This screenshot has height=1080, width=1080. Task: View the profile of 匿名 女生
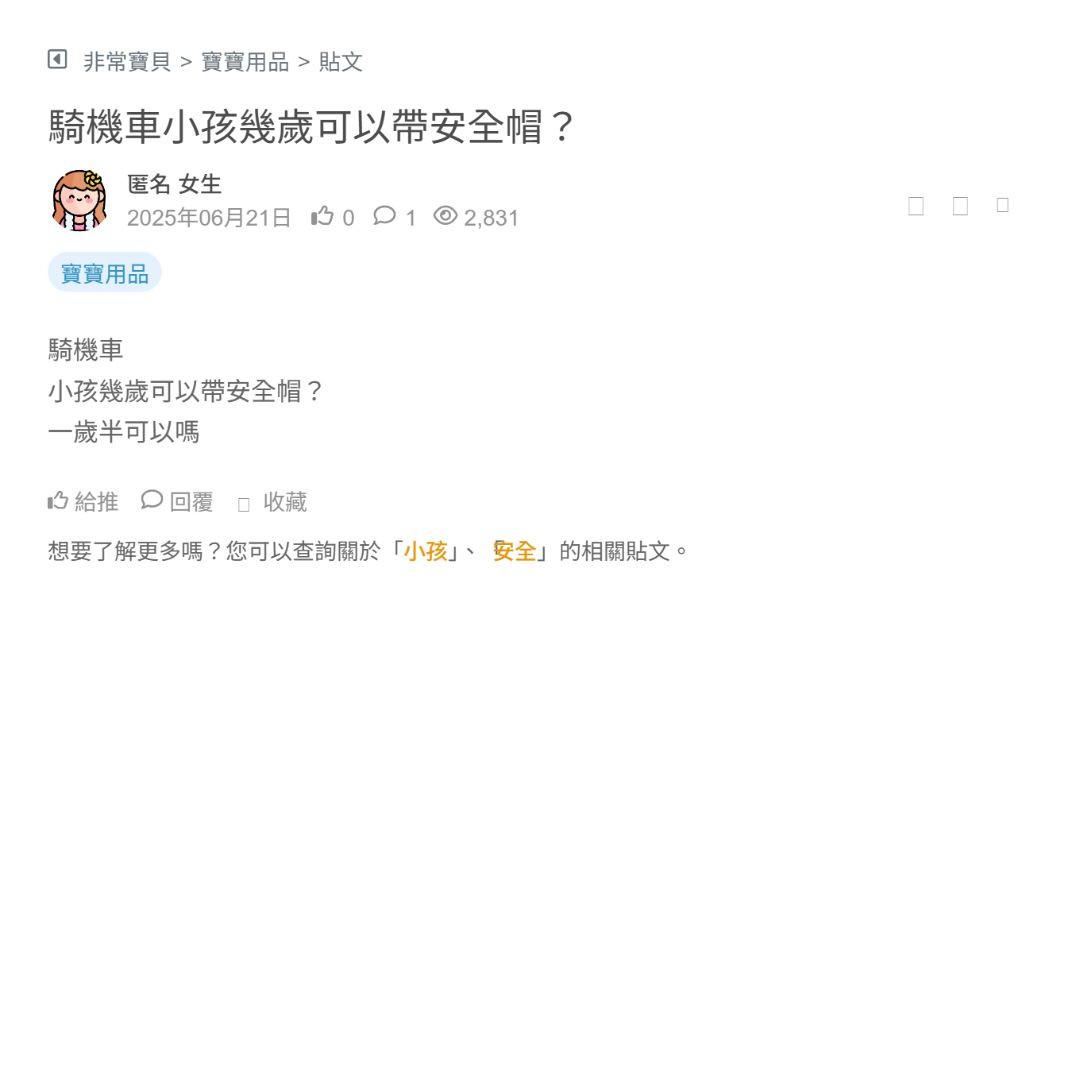click(80, 199)
